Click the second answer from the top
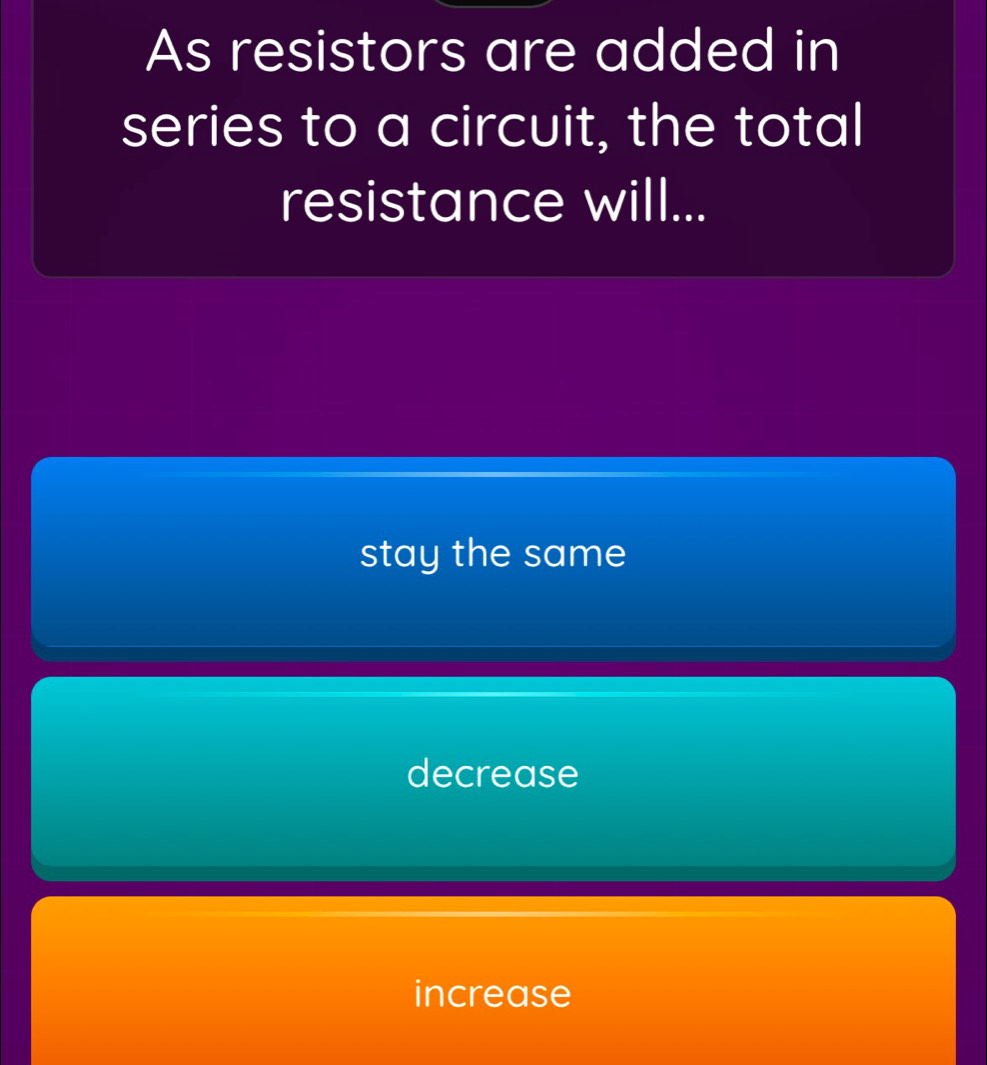The height and width of the screenshot is (1065, 987). (493, 773)
